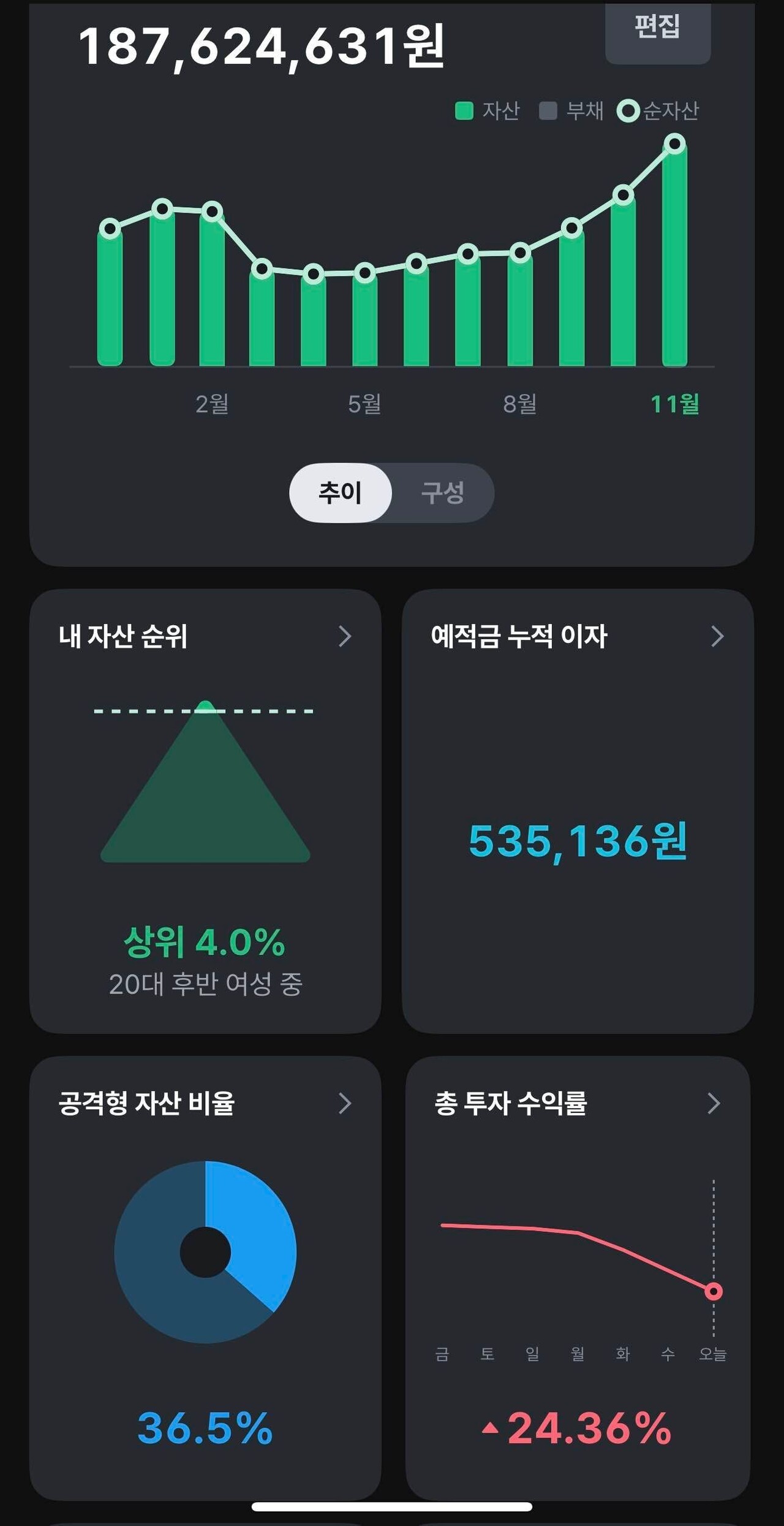The width and height of the screenshot is (784, 1526).
Task: Toggle the 순자산 legend circle indicator
Action: (x=628, y=111)
